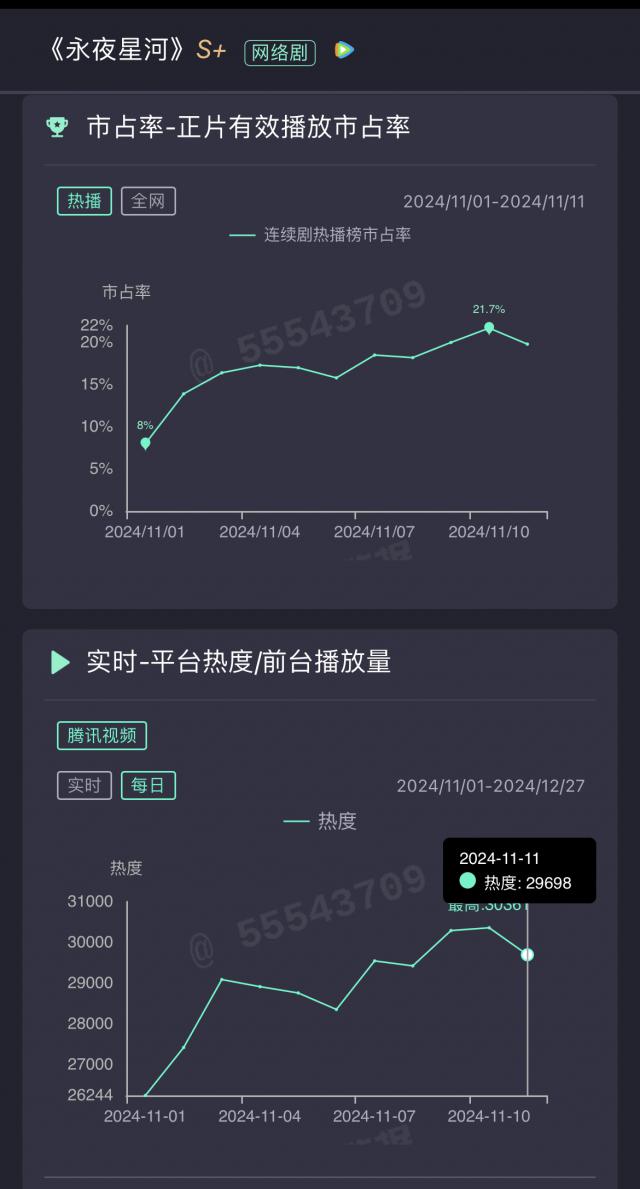Screen dimensions: 640x1189
Task: Select the 热播 filter chip
Action: pos(84,201)
